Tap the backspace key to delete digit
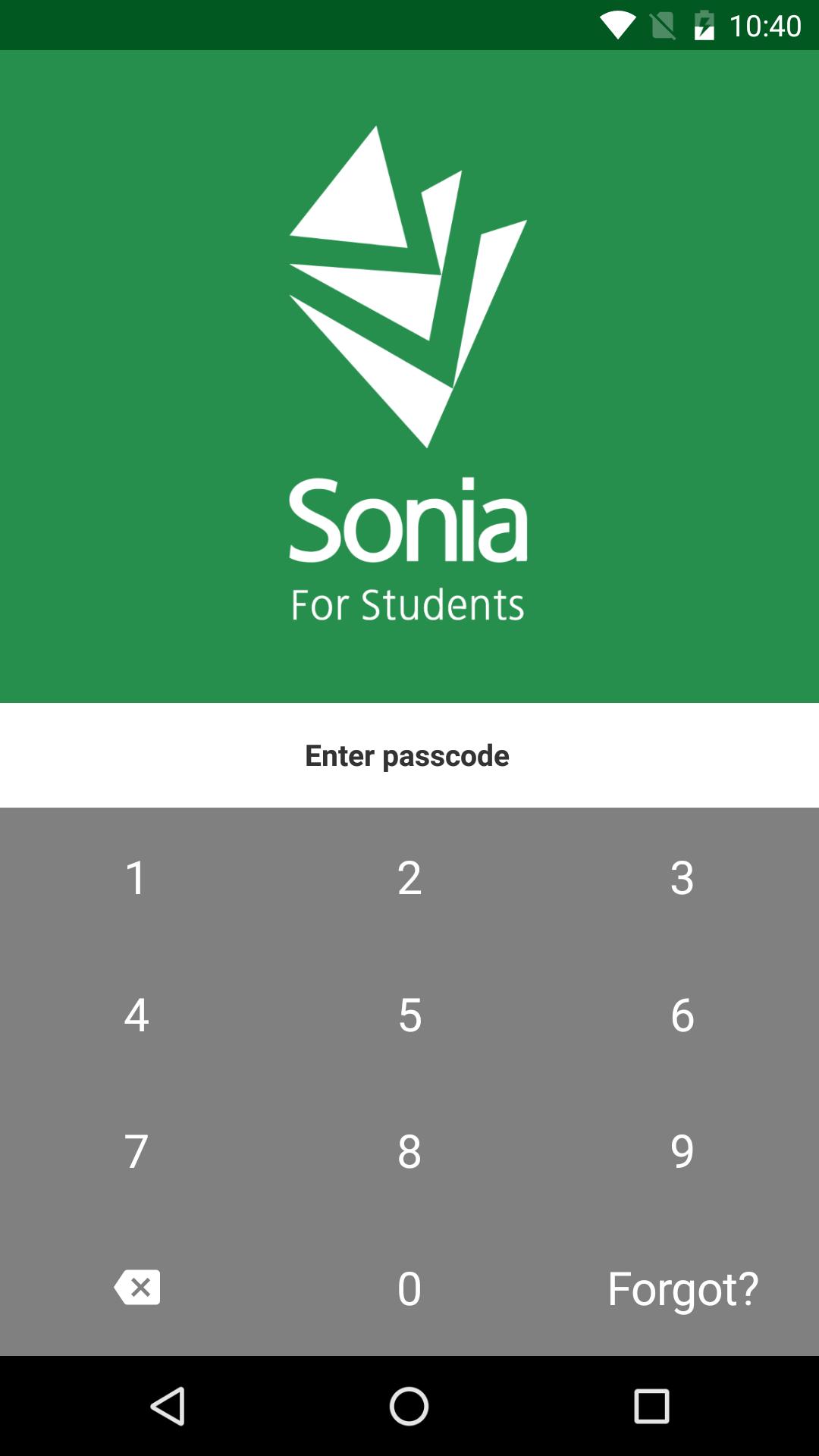The width and height of the screenshot is (819, 1456). [136, 1285]
